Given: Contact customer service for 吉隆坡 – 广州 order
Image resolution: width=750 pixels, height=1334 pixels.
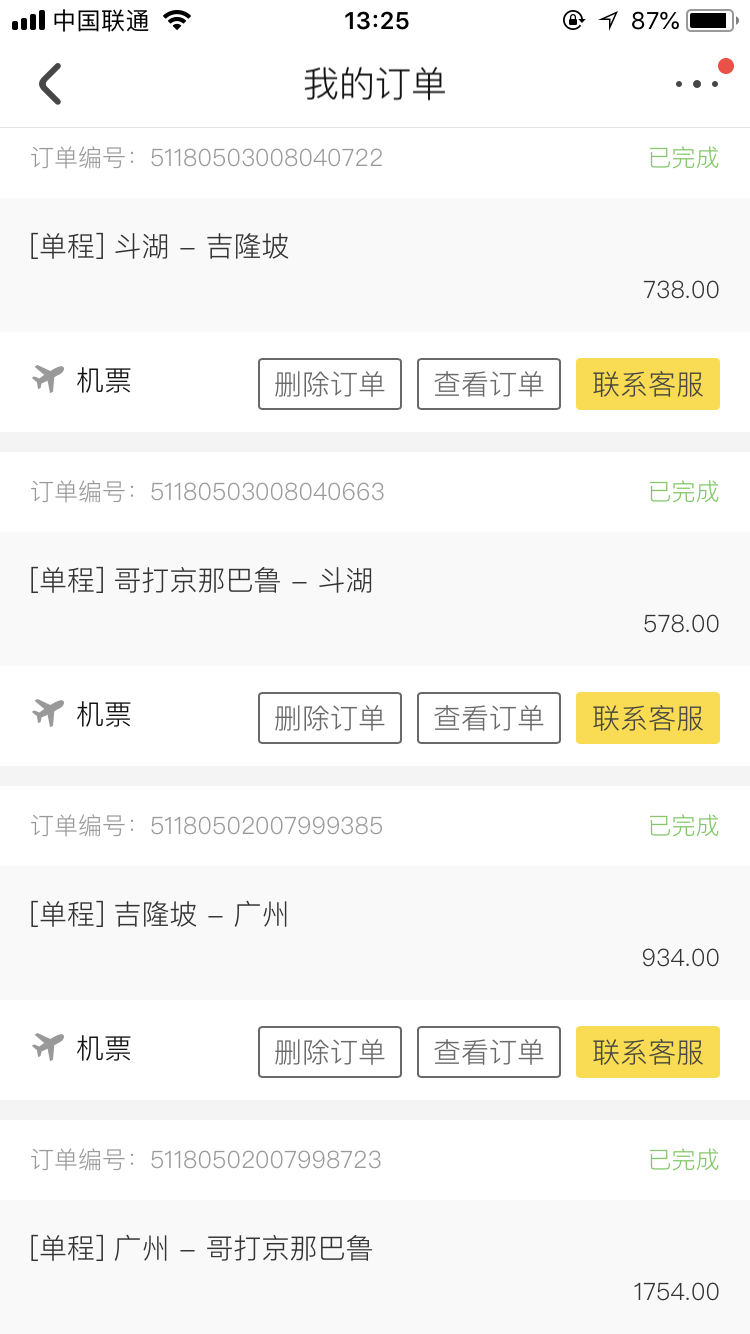Looking at the screenshot, I should 647,1052.
